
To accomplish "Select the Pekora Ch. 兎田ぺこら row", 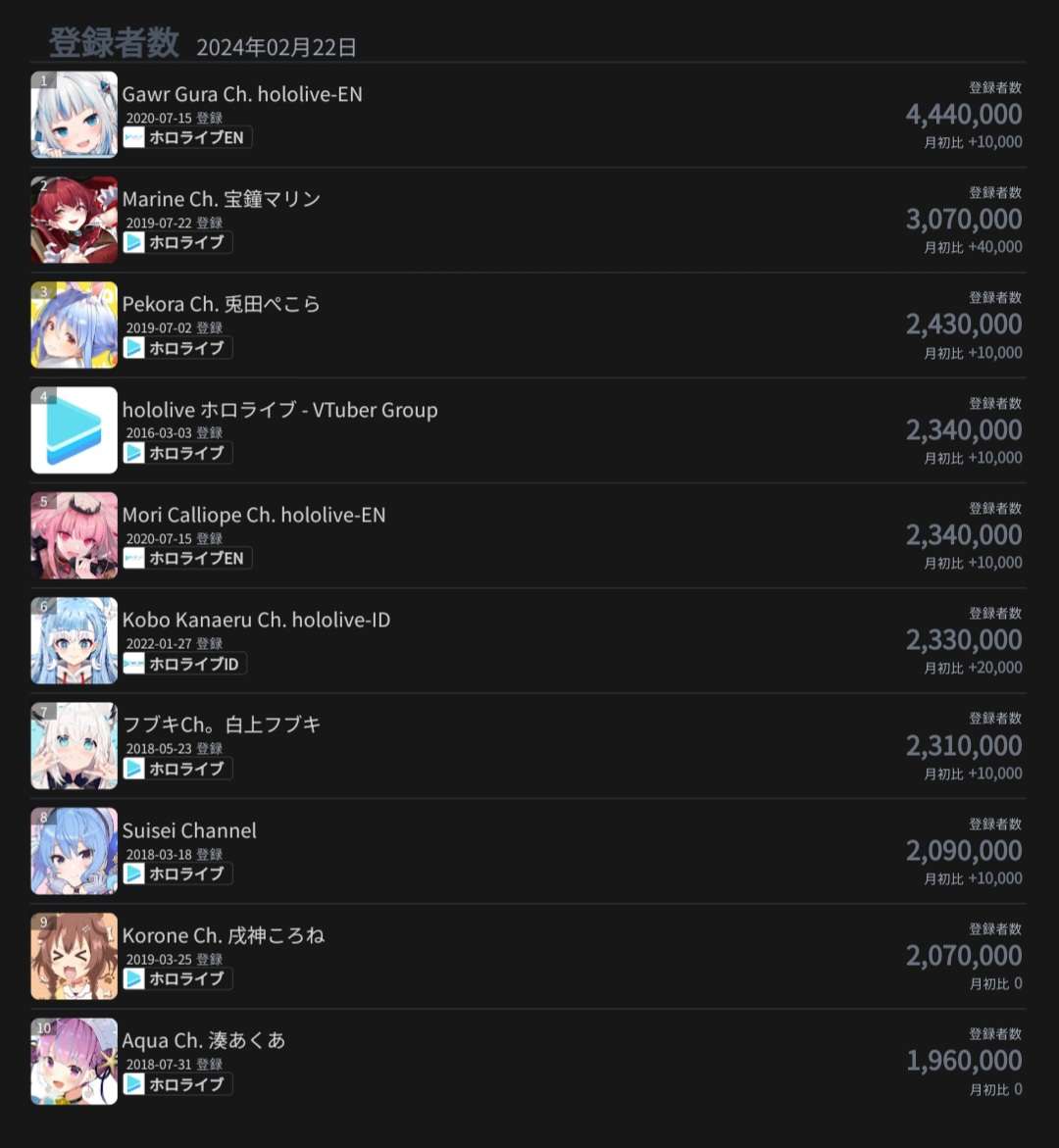I will point(222,304).
